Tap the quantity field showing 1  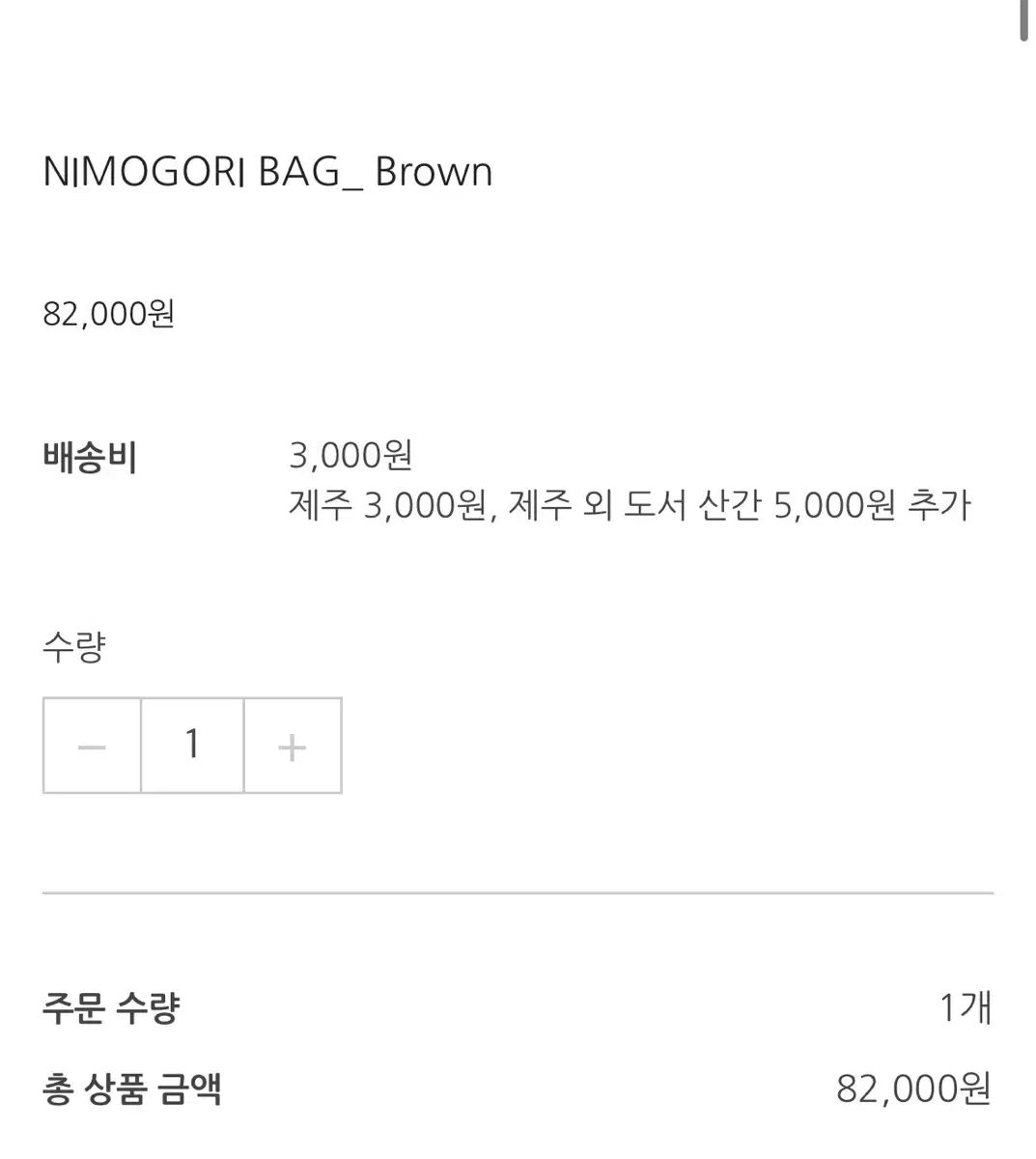point(192,747)
